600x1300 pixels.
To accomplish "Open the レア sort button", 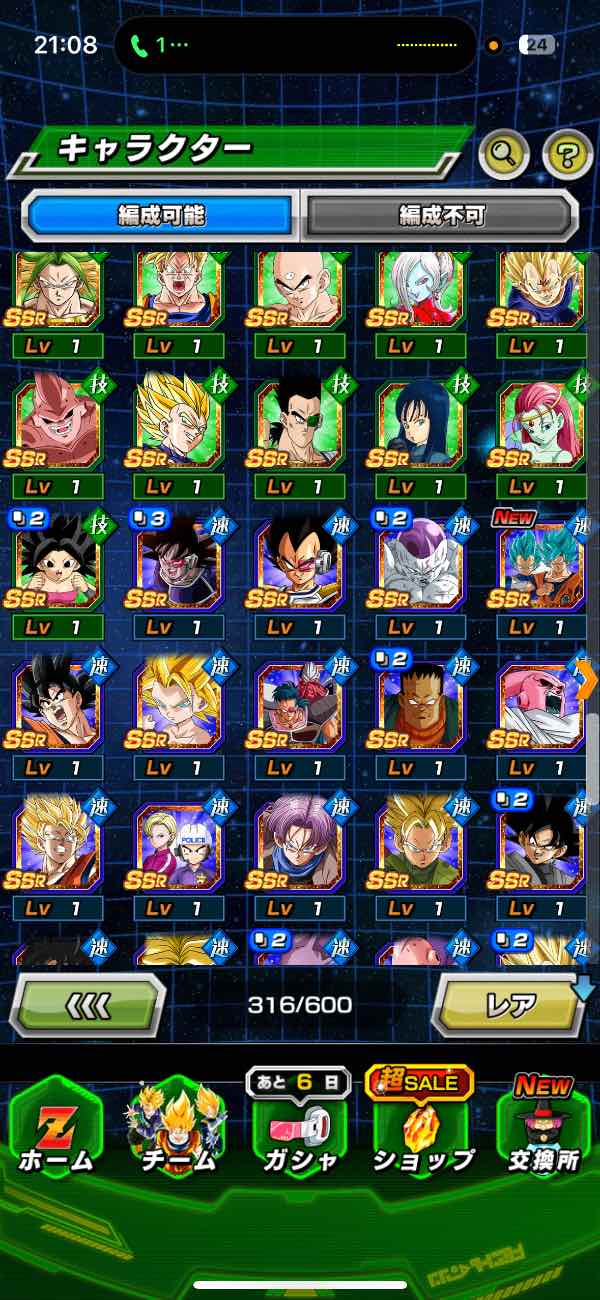I will 510,1004.
